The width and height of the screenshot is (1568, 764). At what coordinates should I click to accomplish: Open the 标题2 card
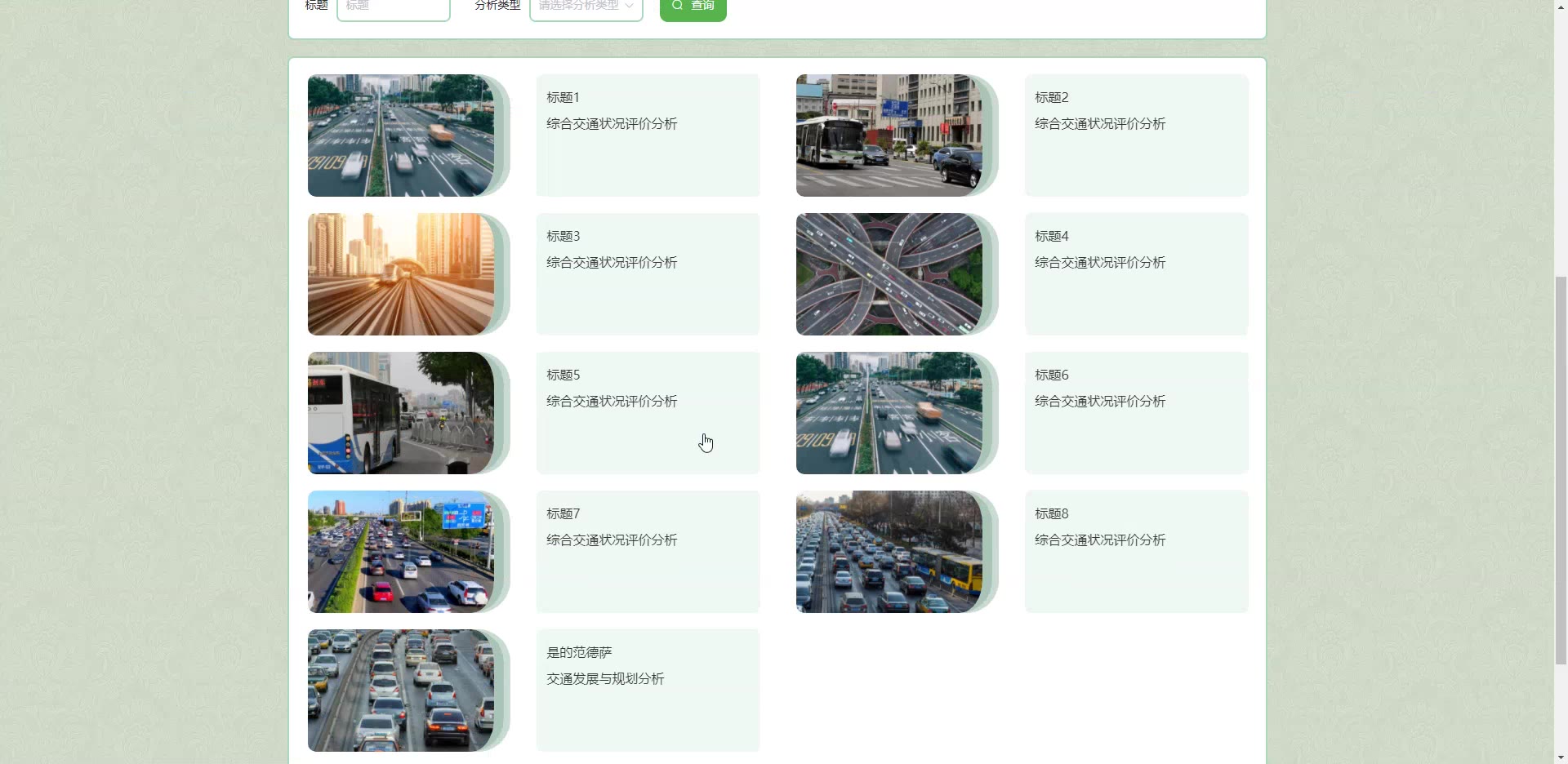pos(1135,135)
